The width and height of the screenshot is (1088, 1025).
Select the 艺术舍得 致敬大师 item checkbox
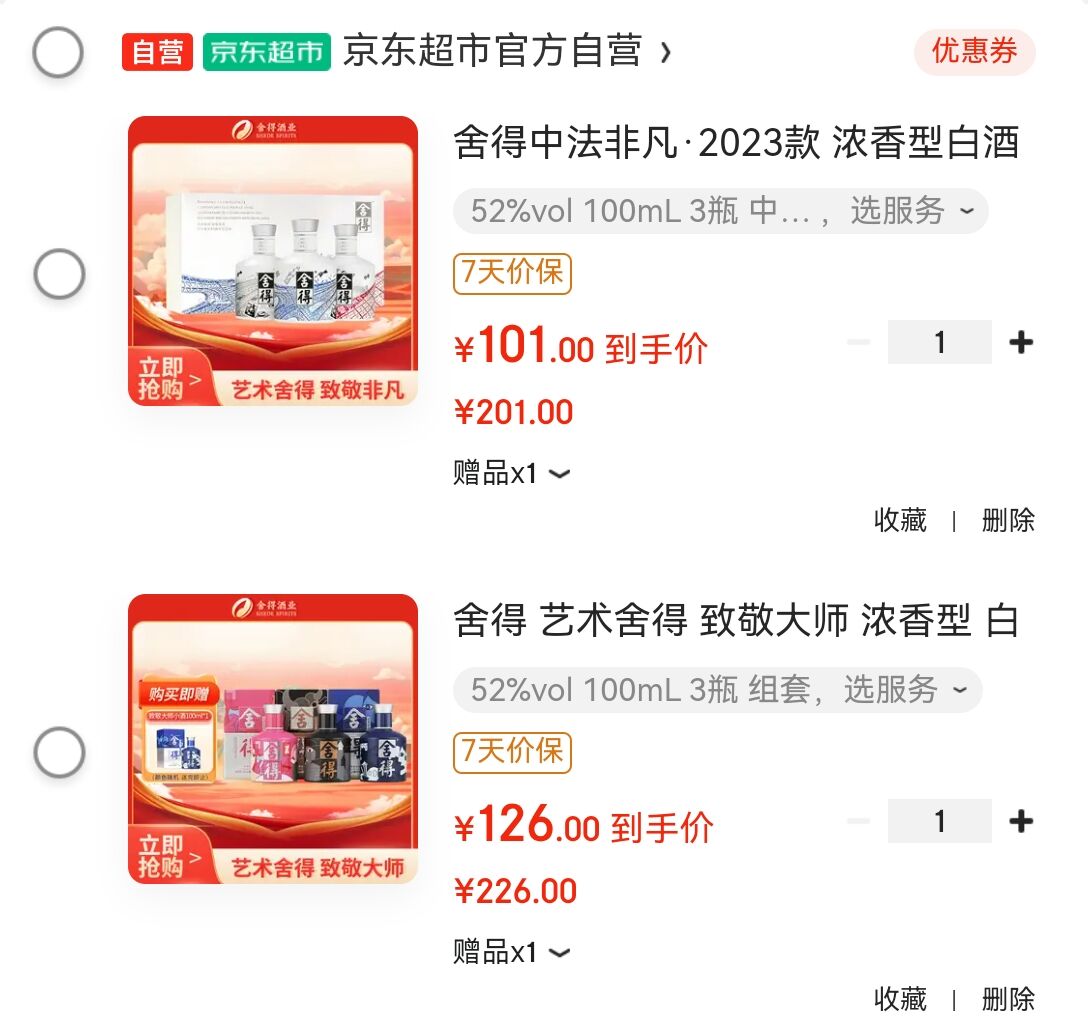click(x=60, y=752)
